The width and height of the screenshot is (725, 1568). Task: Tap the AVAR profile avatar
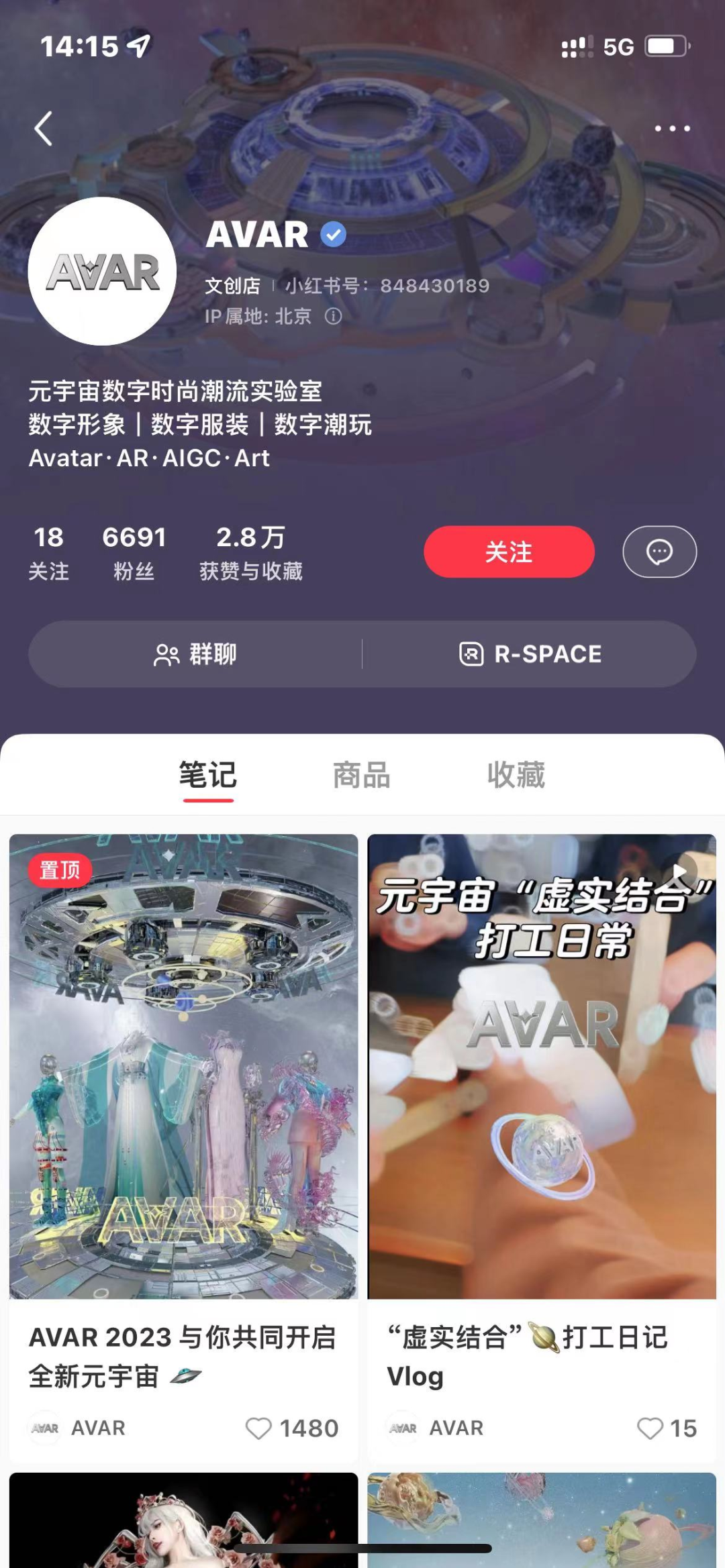[x=102, y=271]
